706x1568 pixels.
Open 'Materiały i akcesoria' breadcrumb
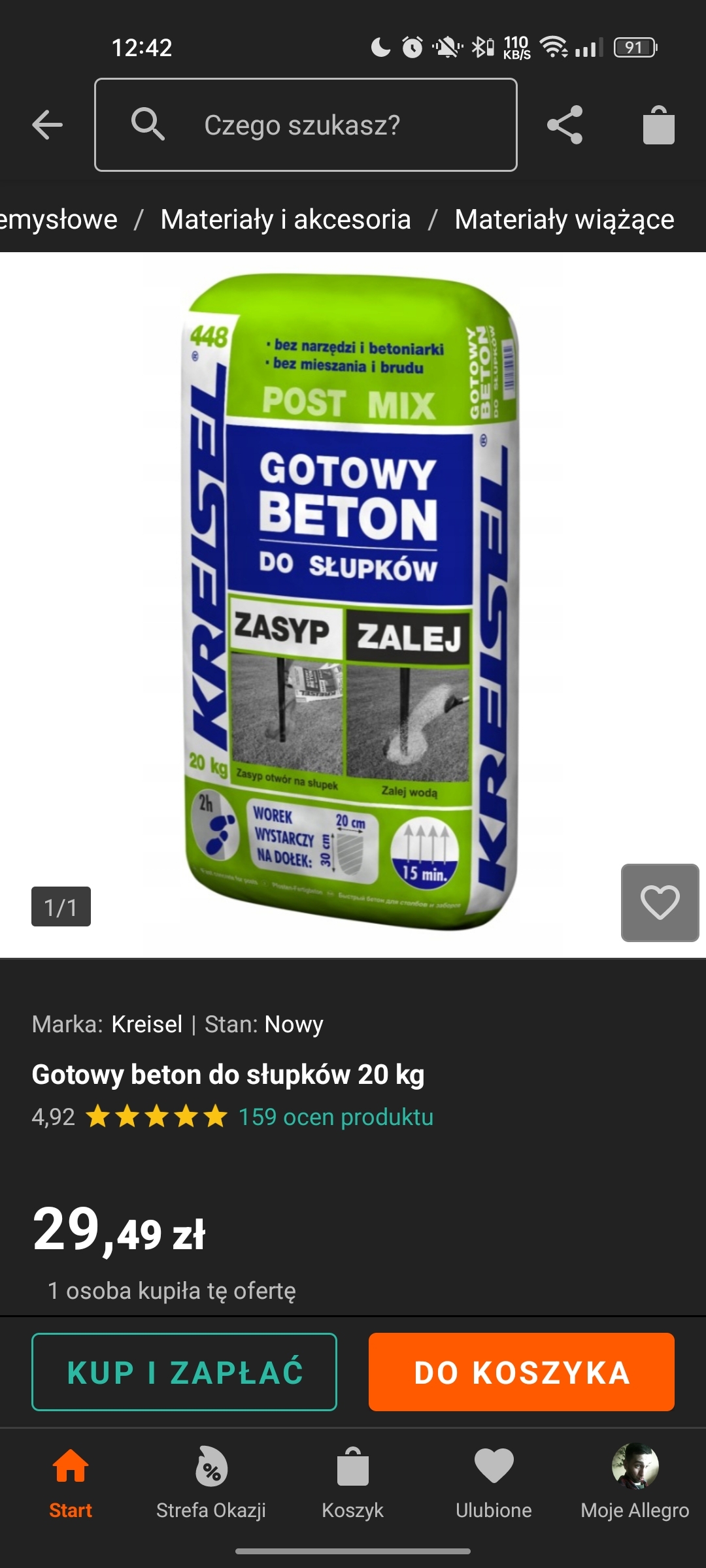286,220
